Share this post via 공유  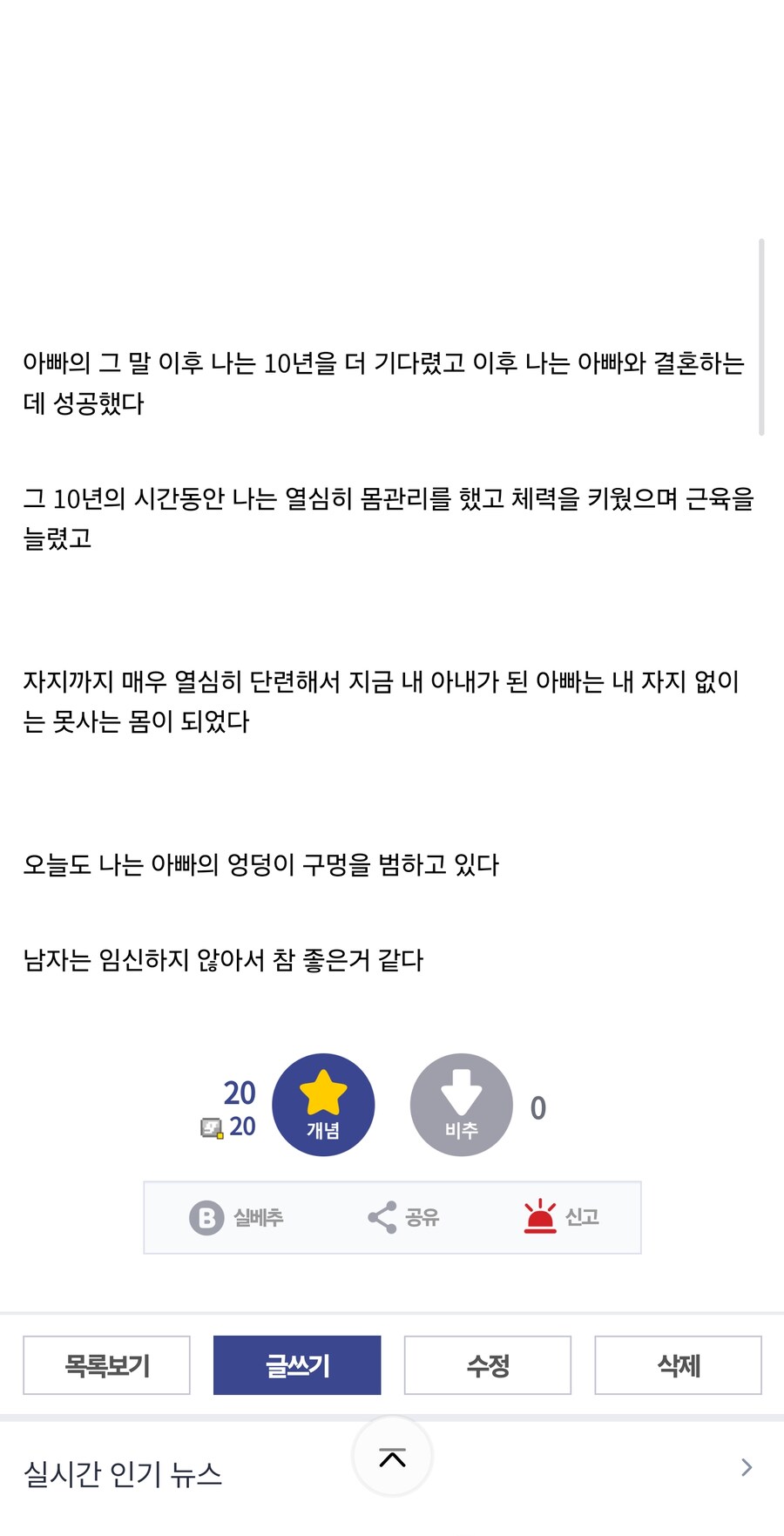click(x=403, y=1217)
